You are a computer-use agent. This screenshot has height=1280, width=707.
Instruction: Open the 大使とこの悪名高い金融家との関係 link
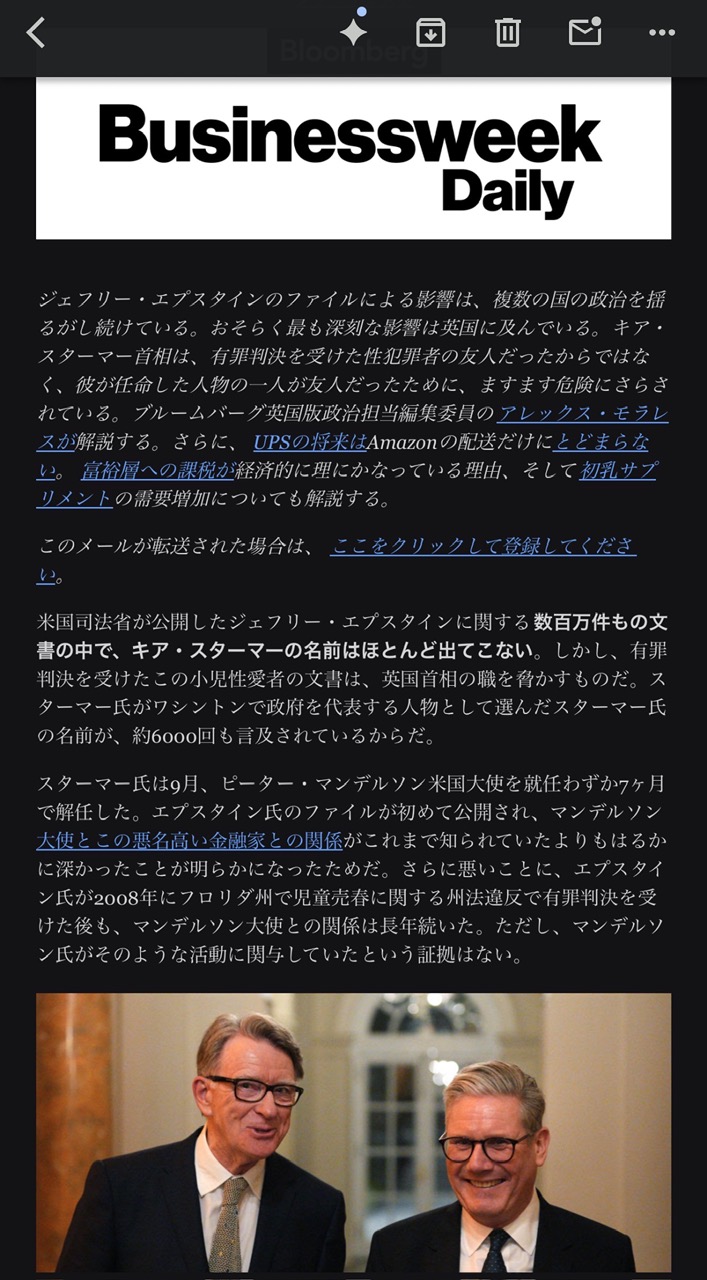[x=189, y=840]
